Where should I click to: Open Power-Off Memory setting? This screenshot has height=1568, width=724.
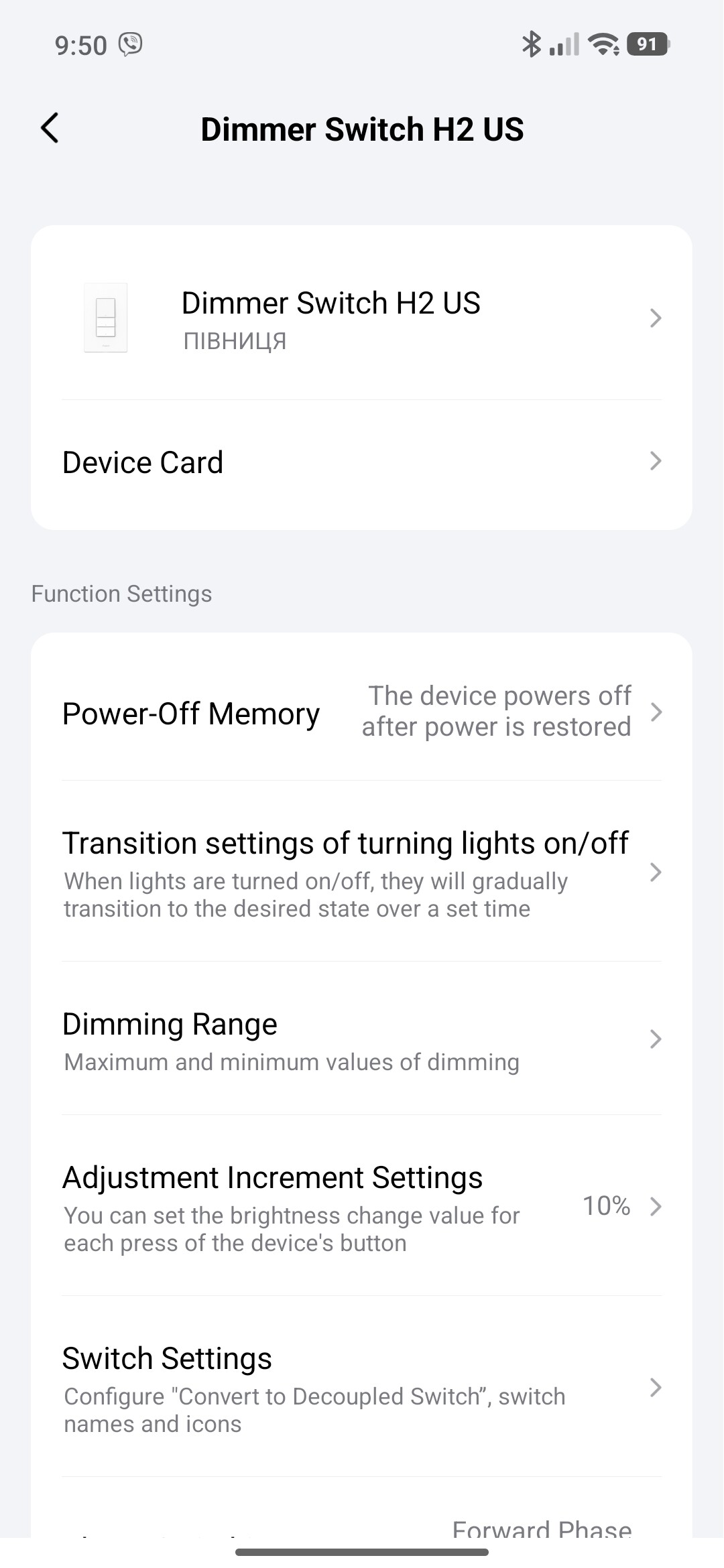[x=362, y=712]
